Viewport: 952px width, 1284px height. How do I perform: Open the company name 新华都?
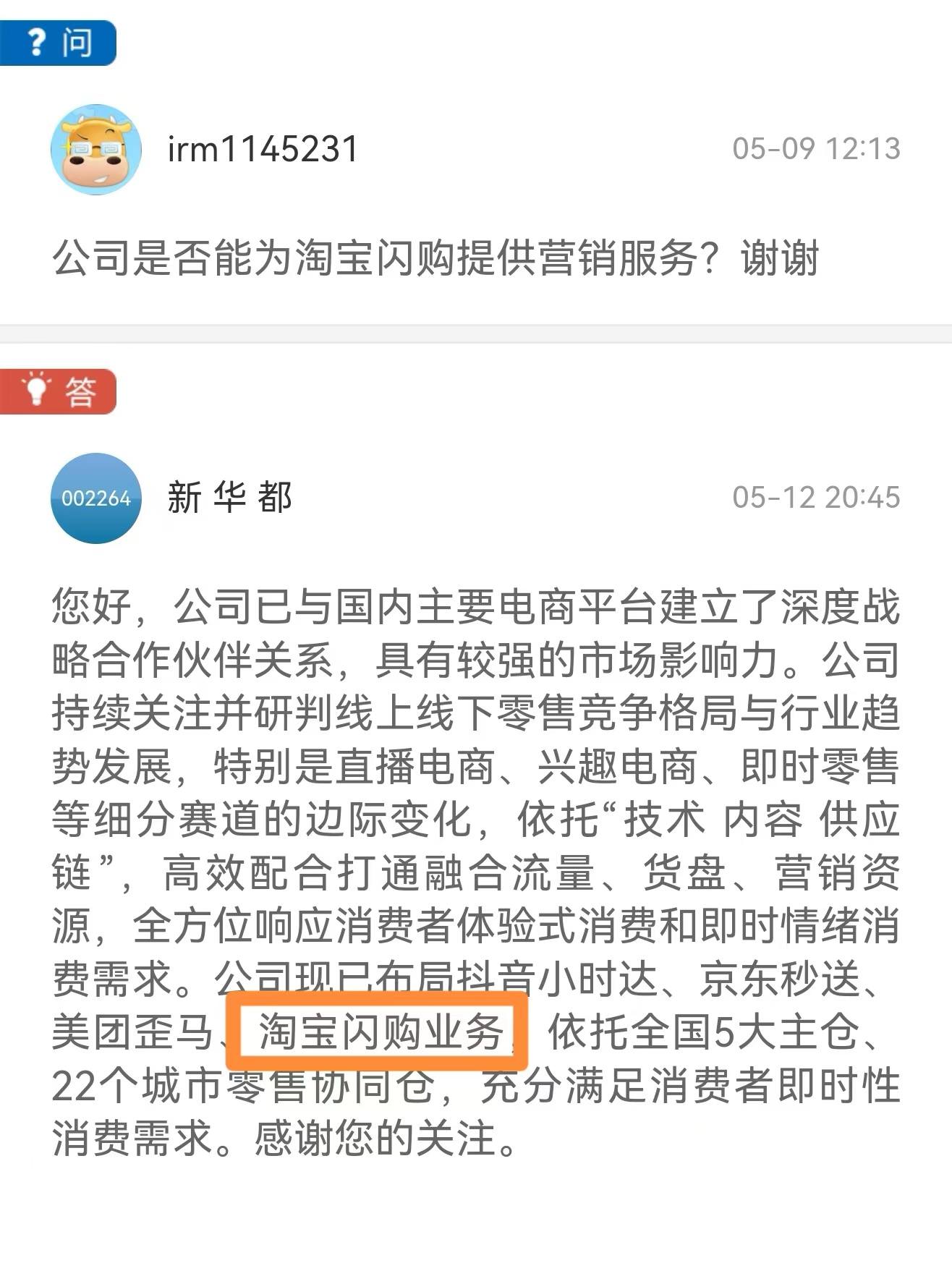point(230,498)
